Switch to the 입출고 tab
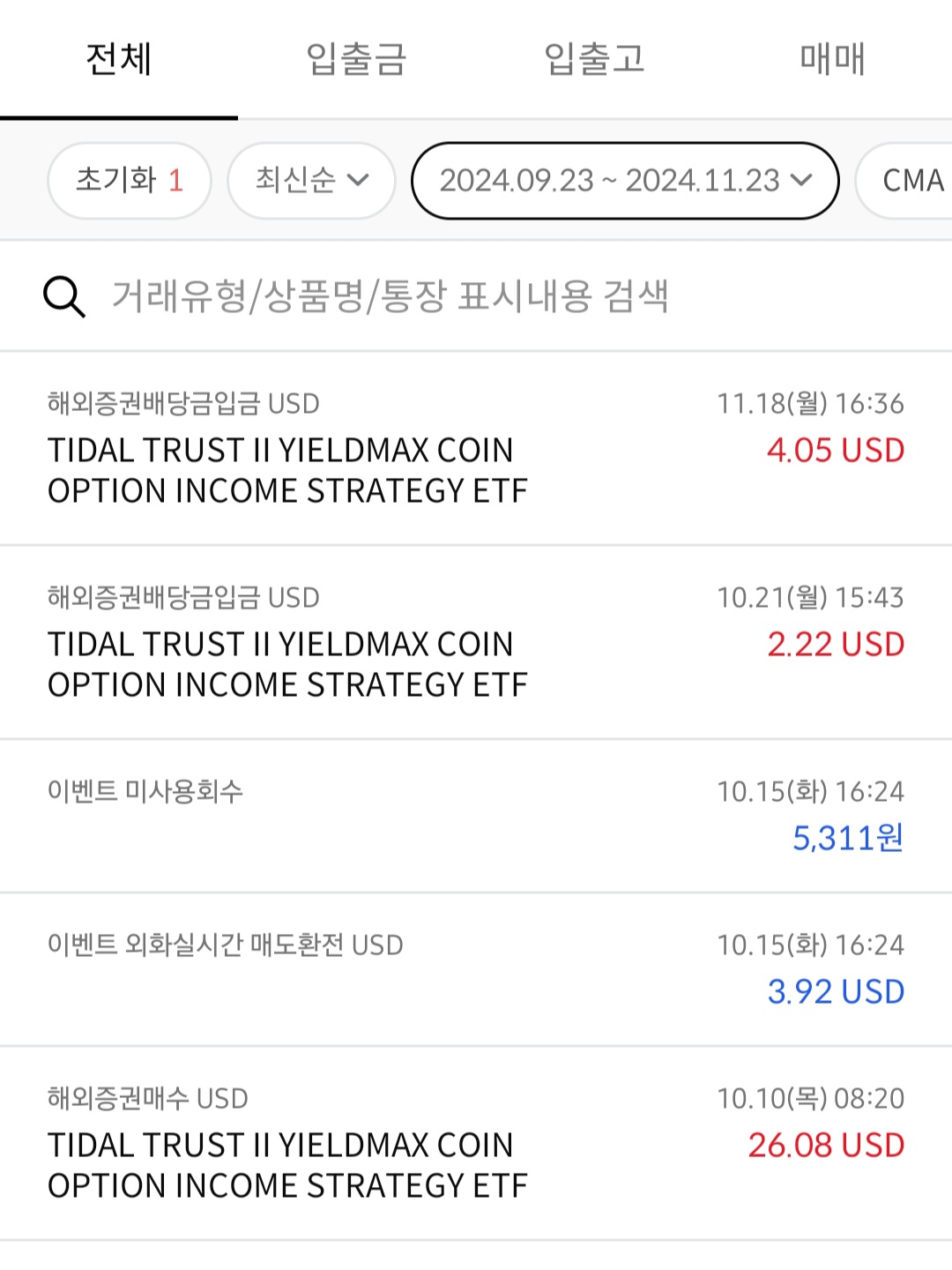This screenshot has height=1270, width=952. [594, 60]
